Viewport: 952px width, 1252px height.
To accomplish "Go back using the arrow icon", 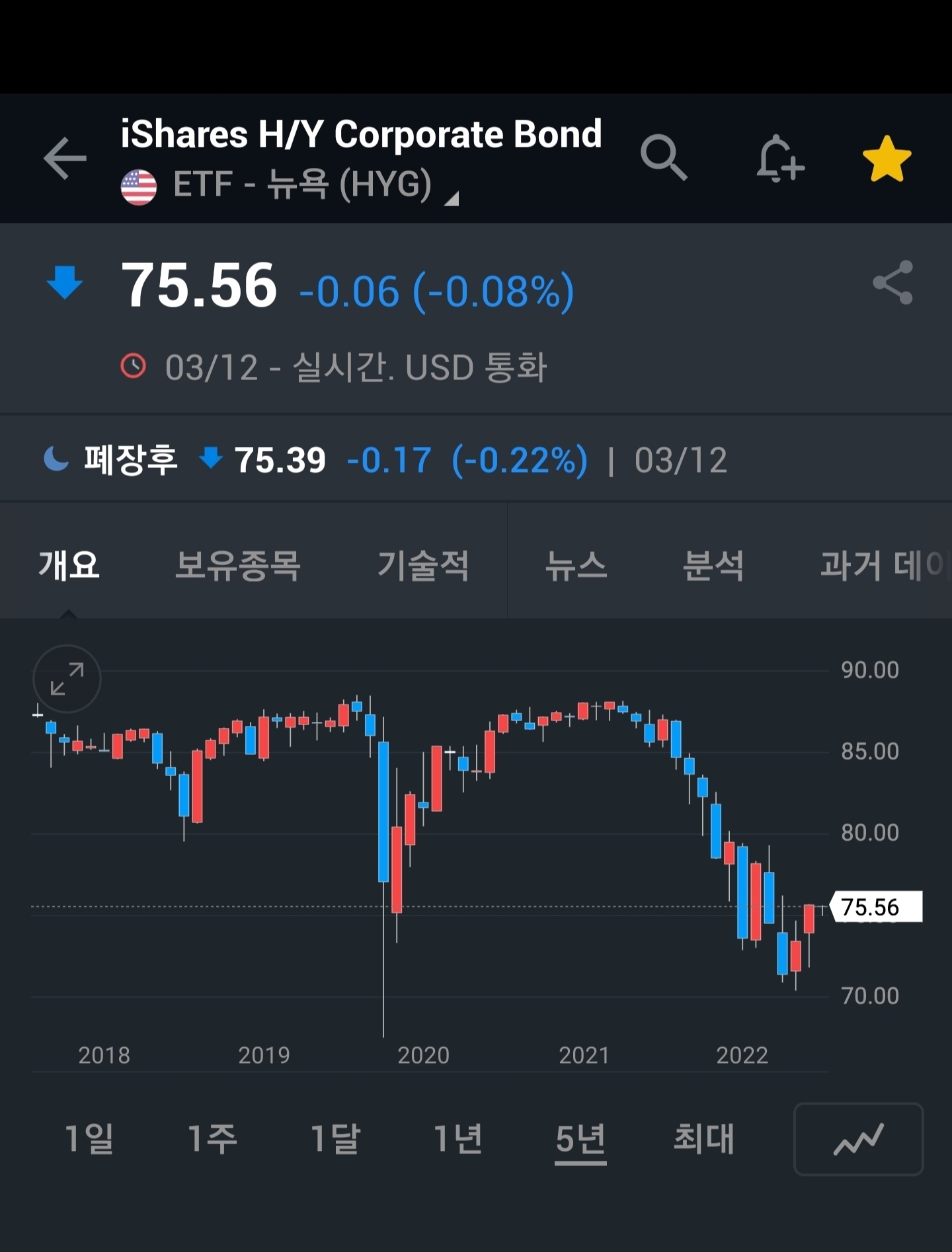I will [x=65, y=158].
